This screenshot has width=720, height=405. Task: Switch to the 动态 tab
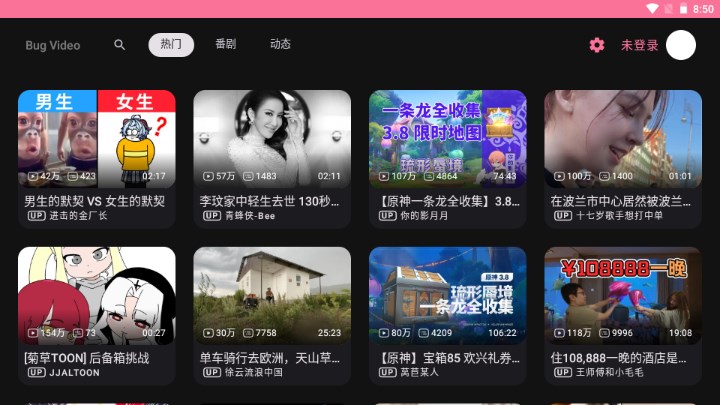[x=280, y=45]
